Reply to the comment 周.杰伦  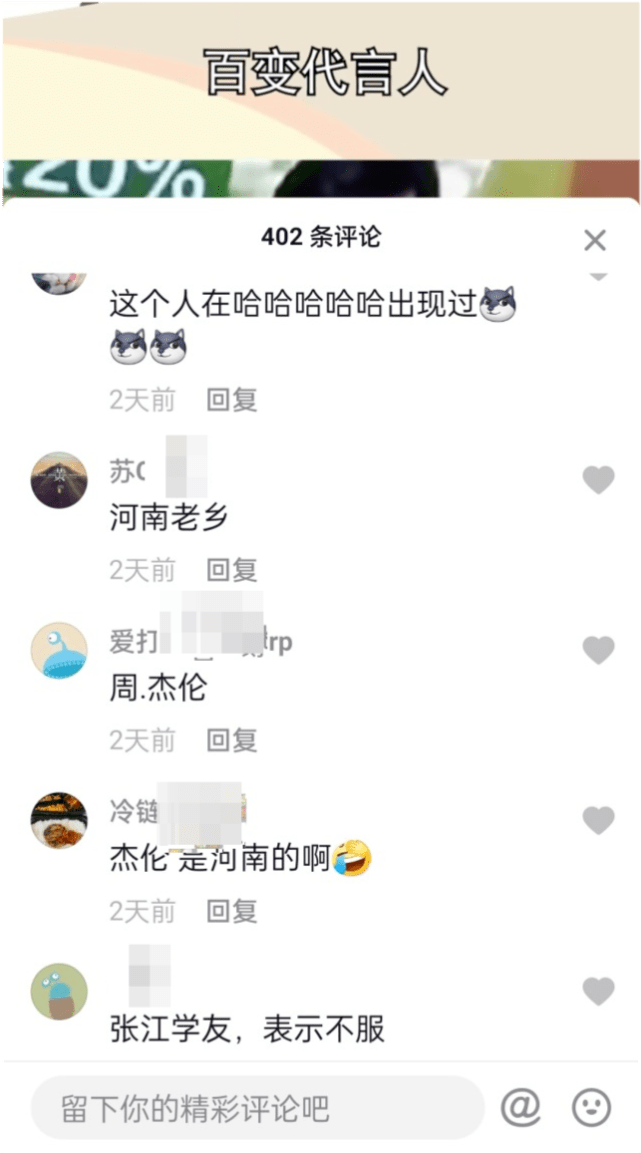232,740
